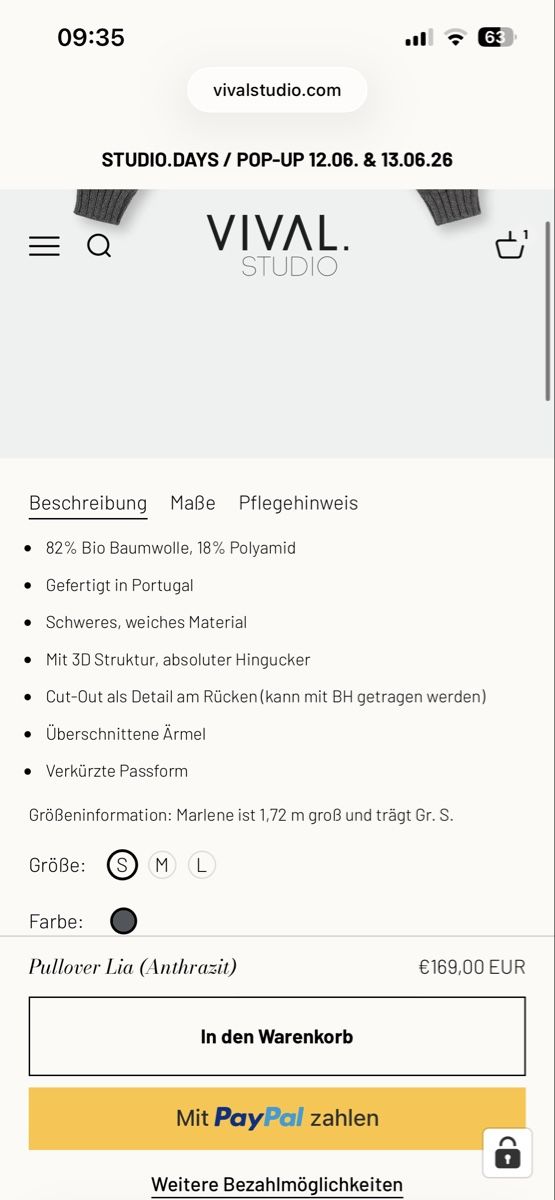Select the anthracite color swatch
This screenshot has height=1200, width=555.
coord(123,921)
